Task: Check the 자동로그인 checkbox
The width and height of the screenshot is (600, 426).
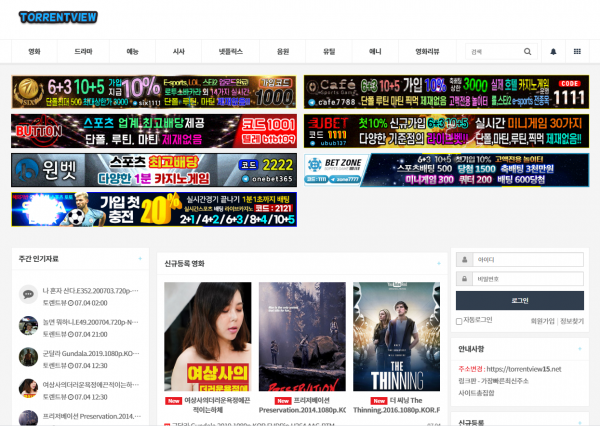Action: click(x=461, y=320)
